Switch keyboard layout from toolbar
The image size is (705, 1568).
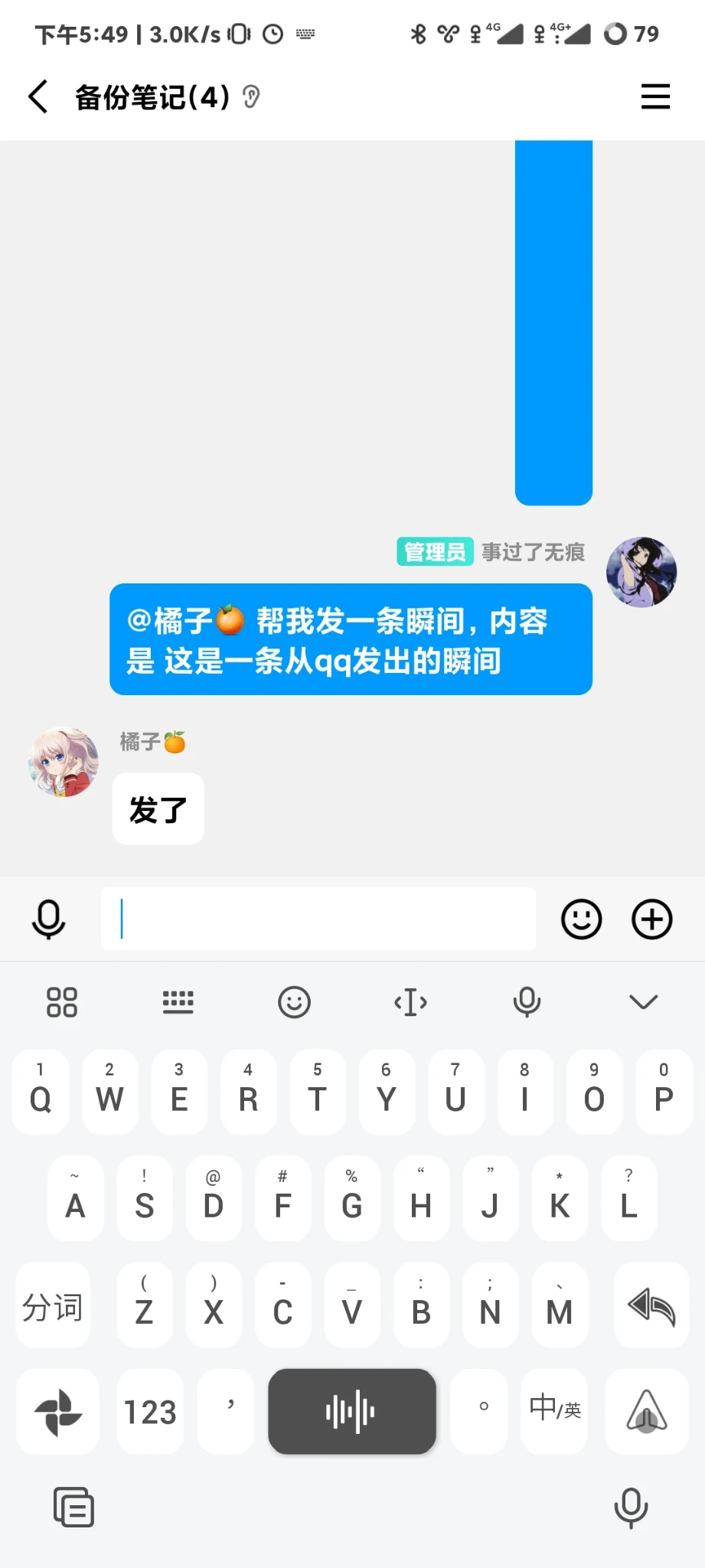[x=178, y=1002]
